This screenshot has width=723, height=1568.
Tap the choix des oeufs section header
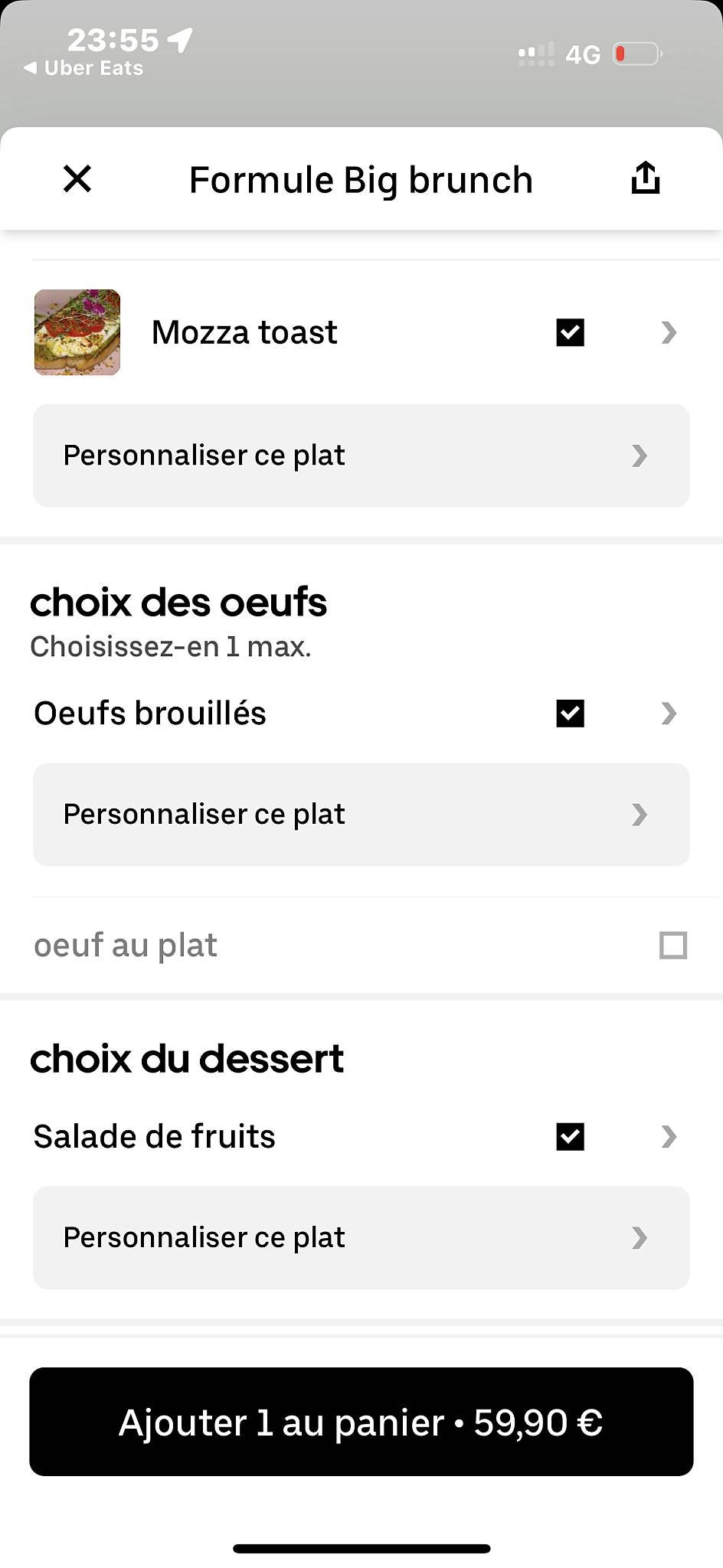(178, 602)
